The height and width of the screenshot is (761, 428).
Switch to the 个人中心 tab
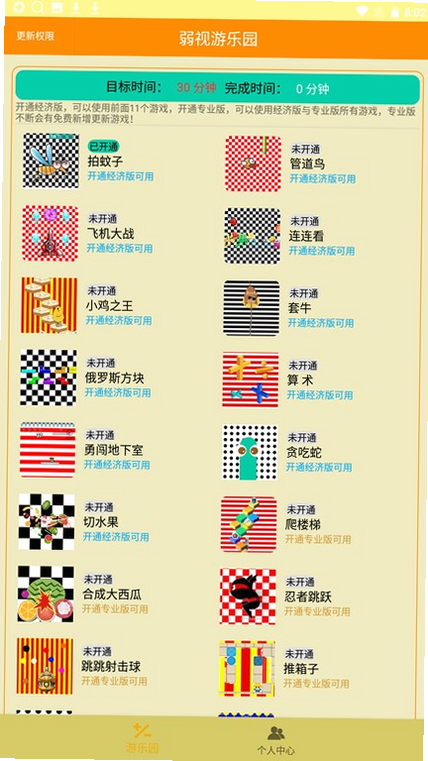point(276,740)
